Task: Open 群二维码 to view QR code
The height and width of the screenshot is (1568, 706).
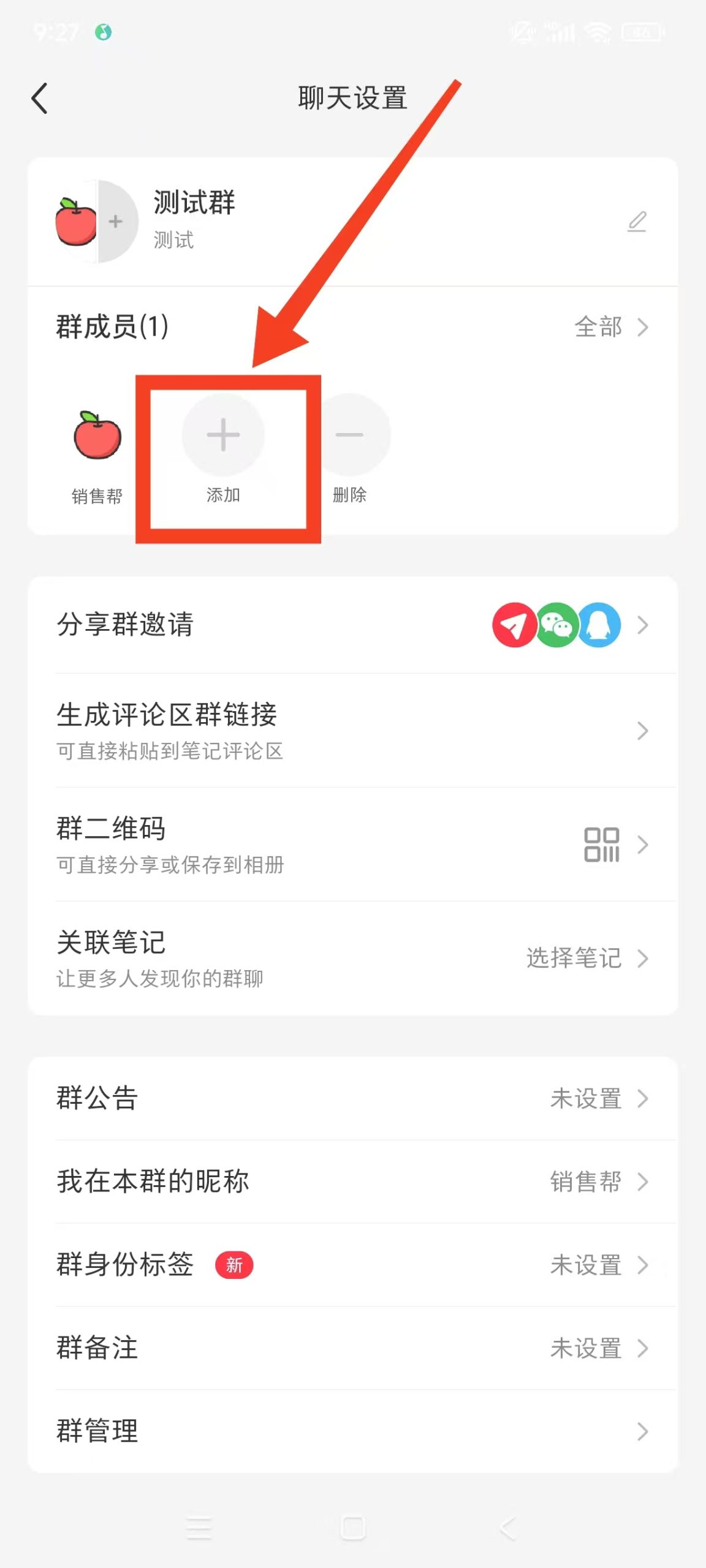Action: pyautogui.click(x=353, y=844)
